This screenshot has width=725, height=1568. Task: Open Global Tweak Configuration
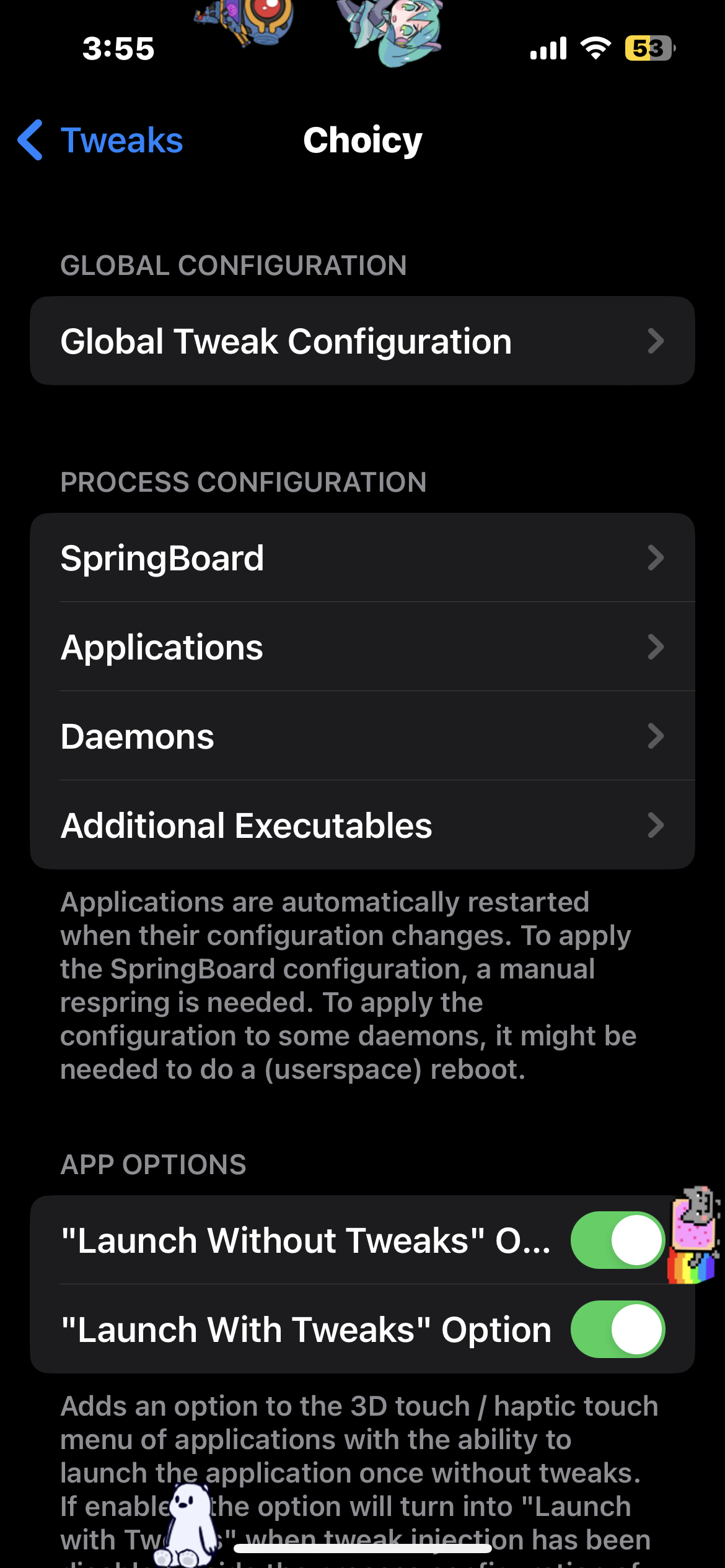[362, 341]
